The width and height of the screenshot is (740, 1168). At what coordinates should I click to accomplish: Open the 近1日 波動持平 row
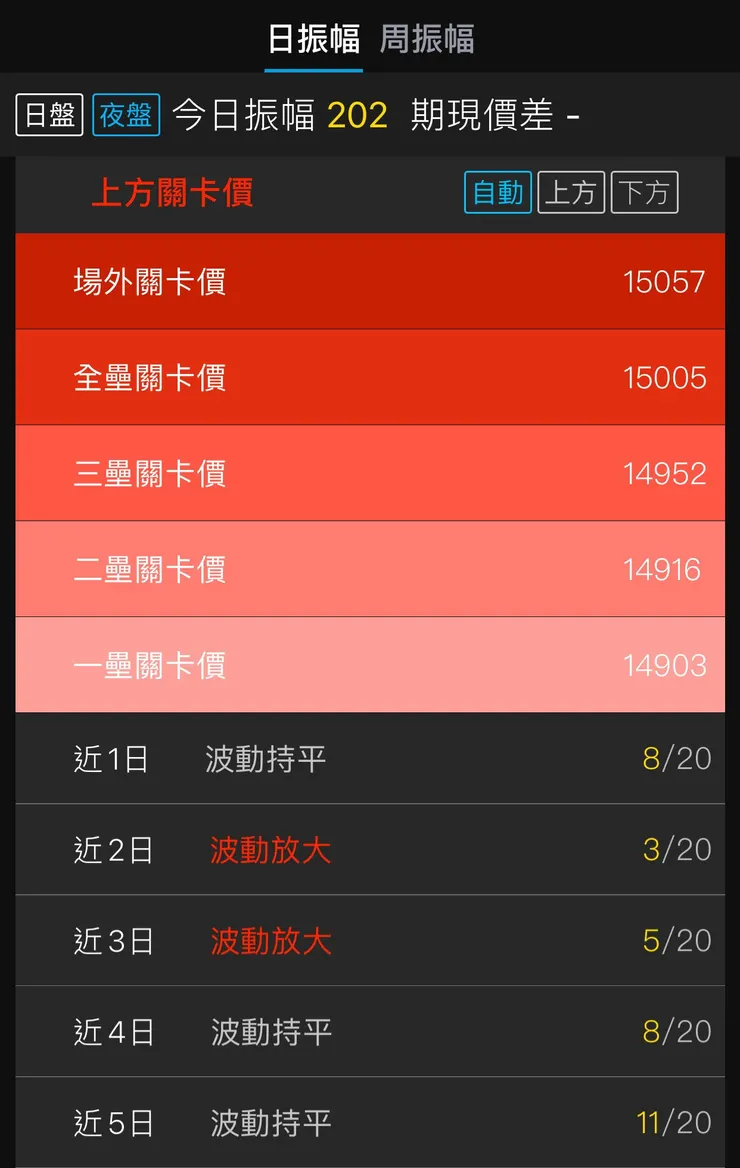[370, 758]
